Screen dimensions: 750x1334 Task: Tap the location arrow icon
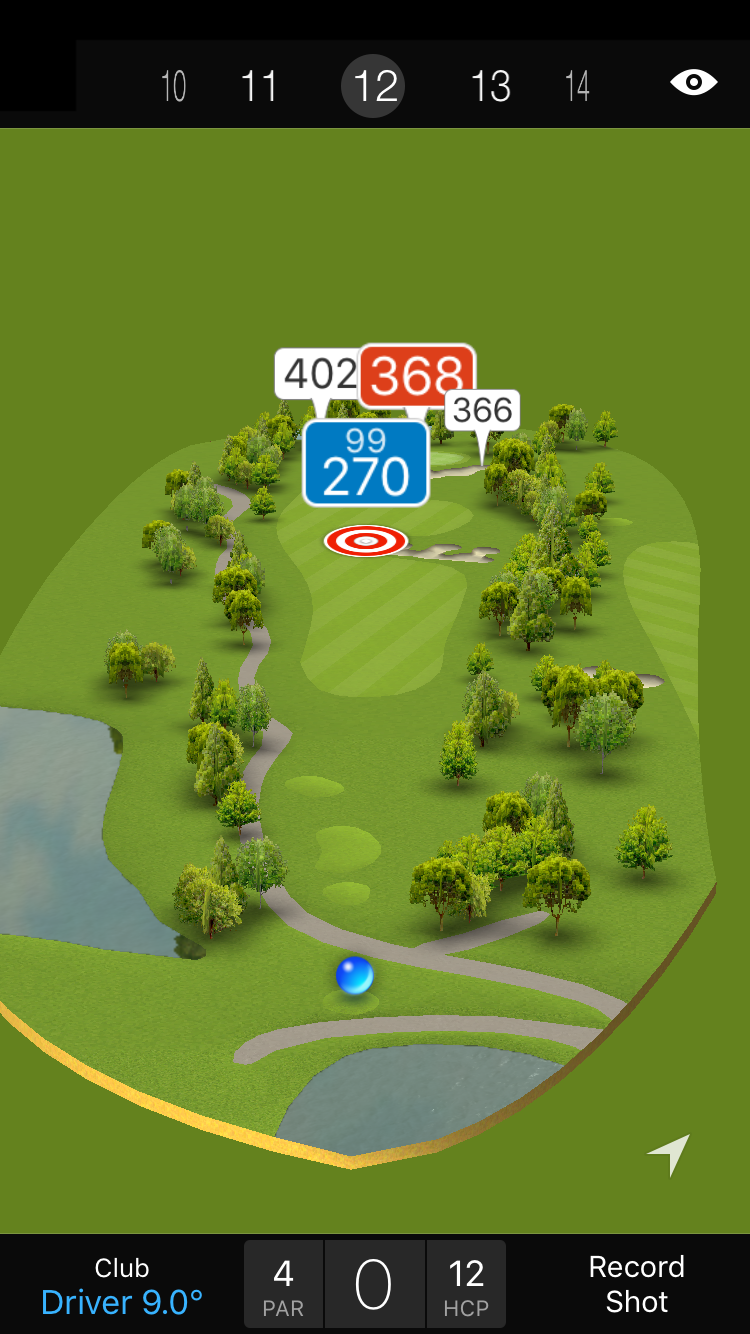tap(669, 1155)
